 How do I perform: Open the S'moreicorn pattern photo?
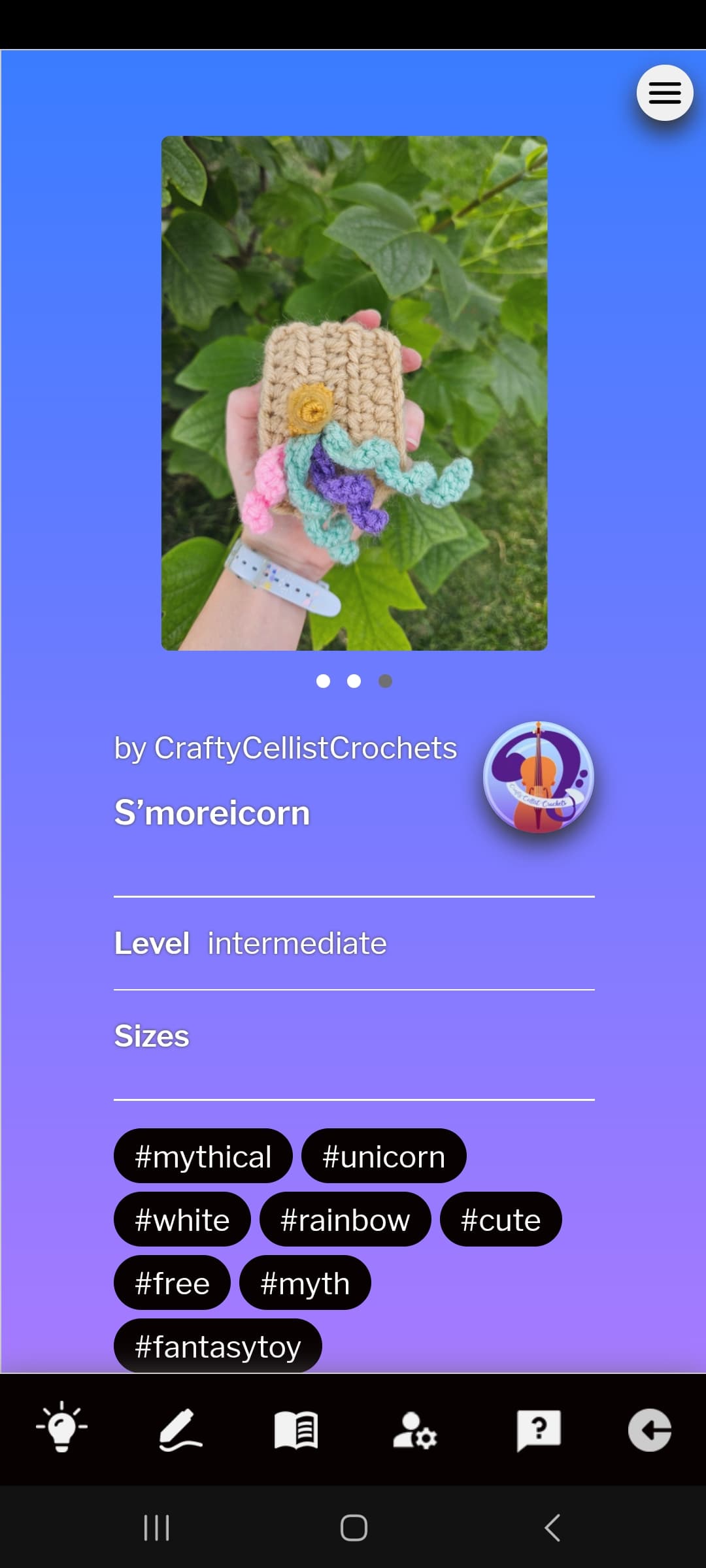coord(354,393)
